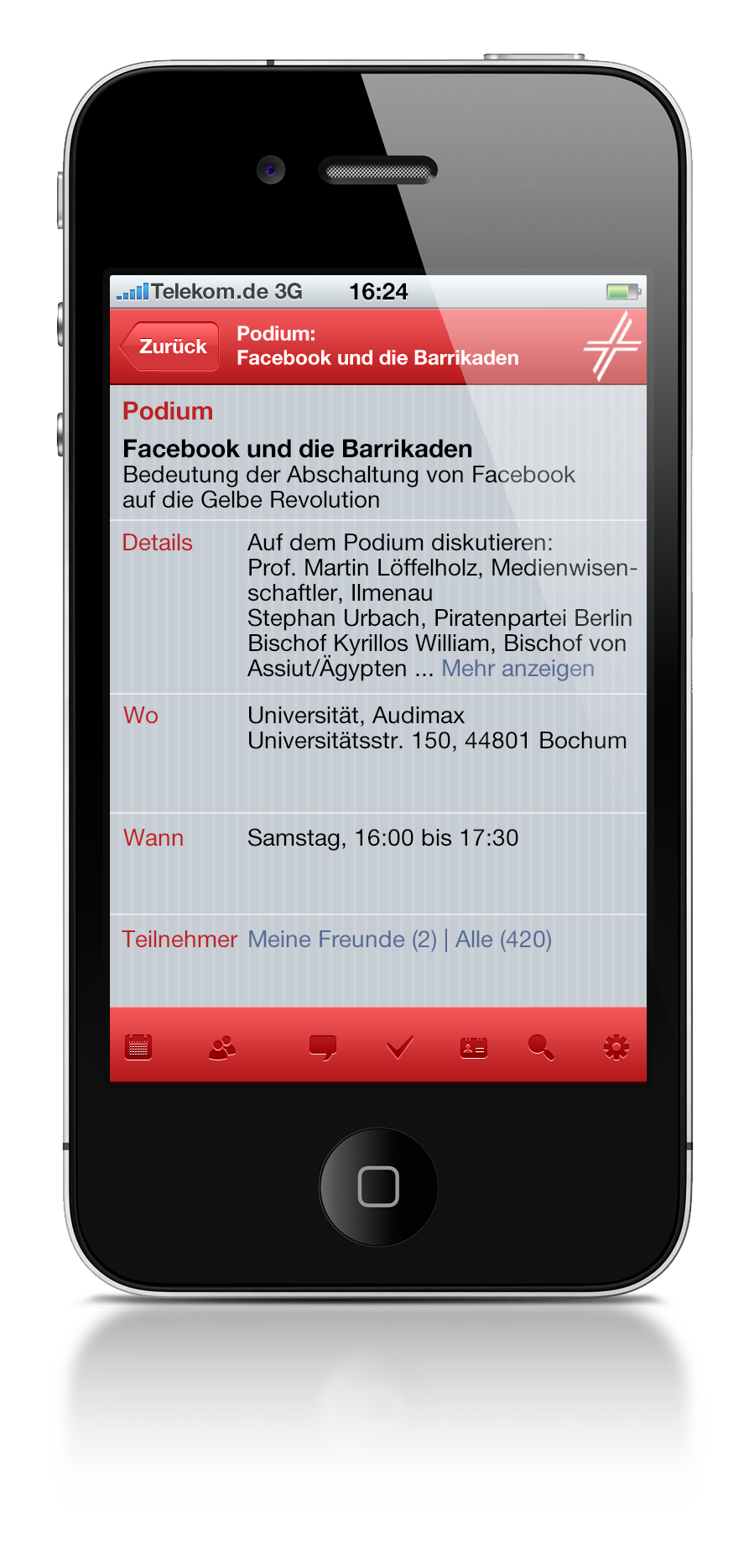The height and width of the screenshot is (1568, 754).
Task: Show Meine Freunde (2) participants
Action: [x=342, y=940]
